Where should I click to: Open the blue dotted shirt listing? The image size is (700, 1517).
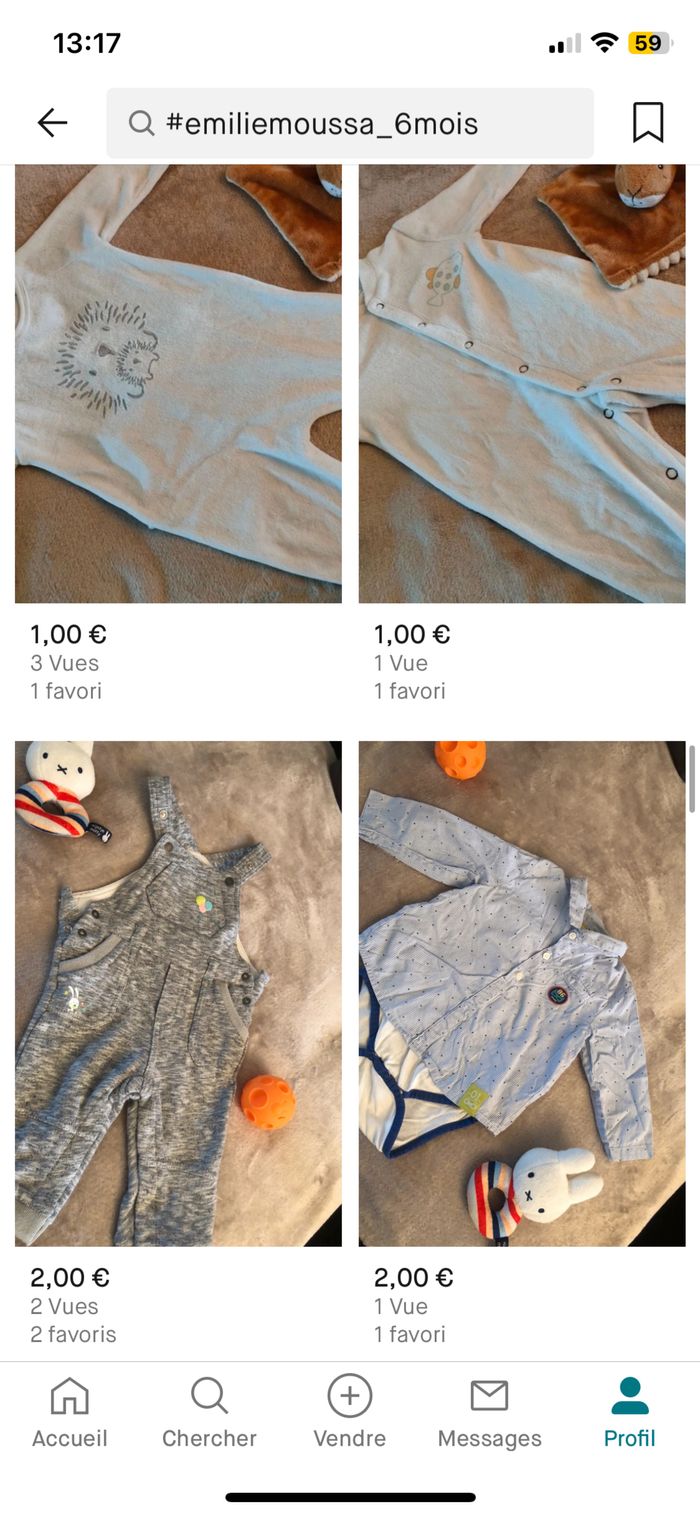coord(522,993)
